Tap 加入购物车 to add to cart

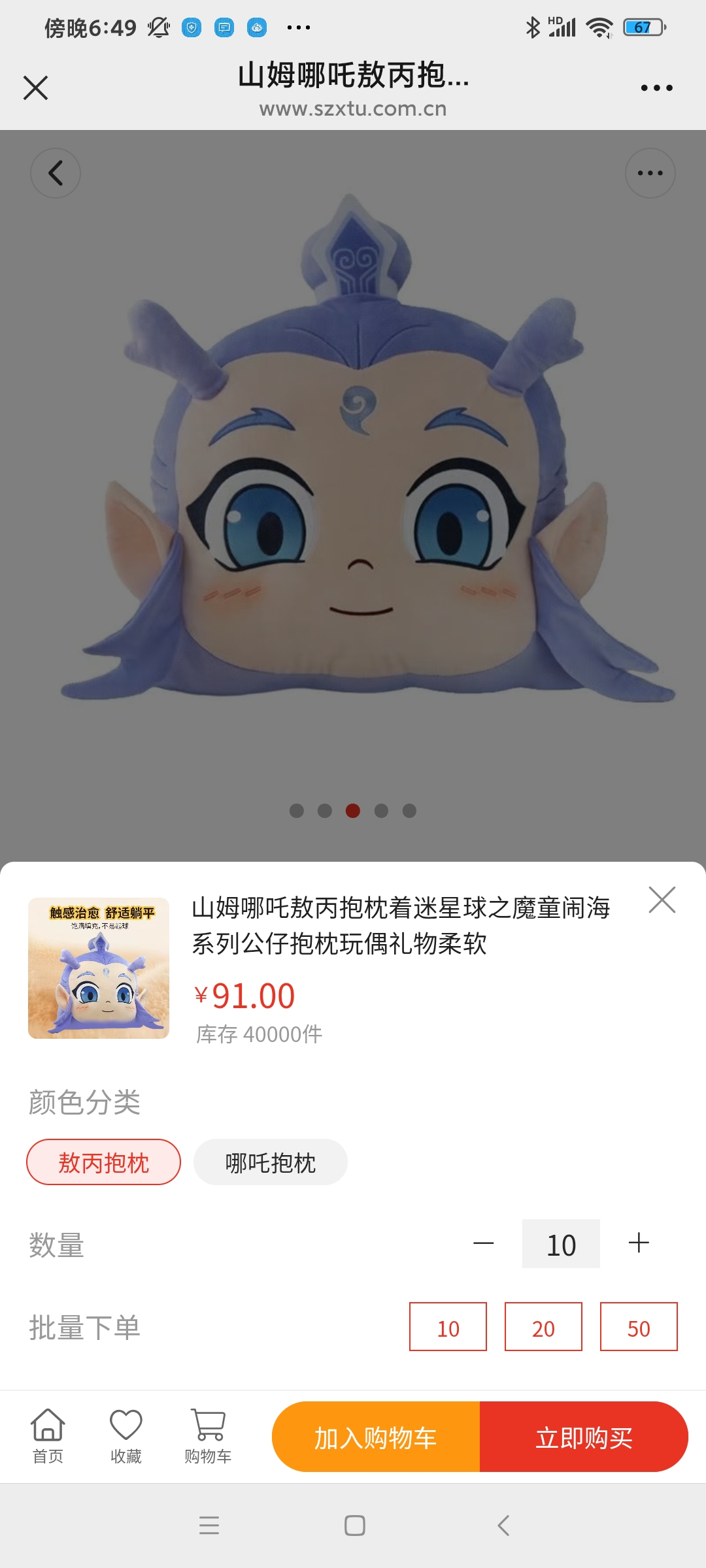point(376,1437)
